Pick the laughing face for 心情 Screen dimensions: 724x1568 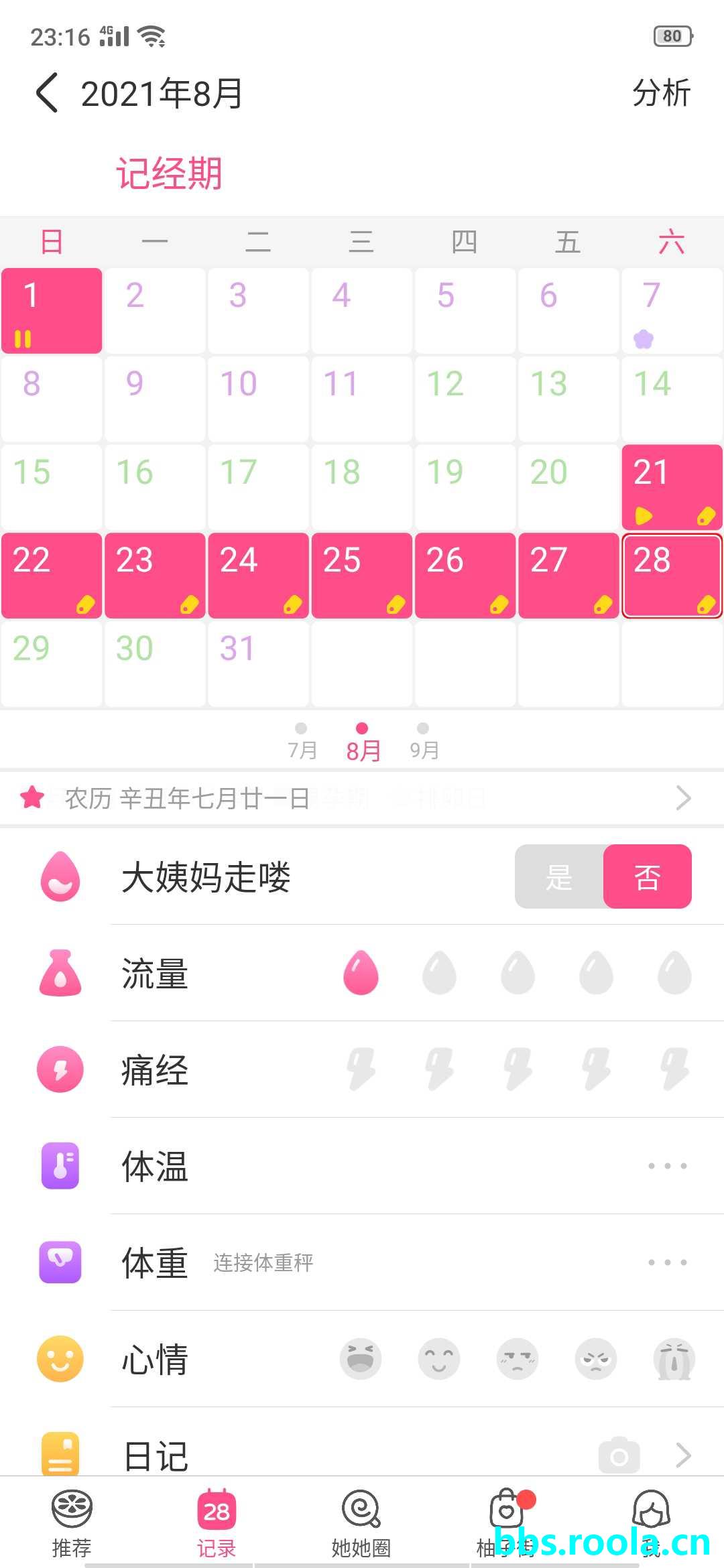click(x=361, y=1359)
